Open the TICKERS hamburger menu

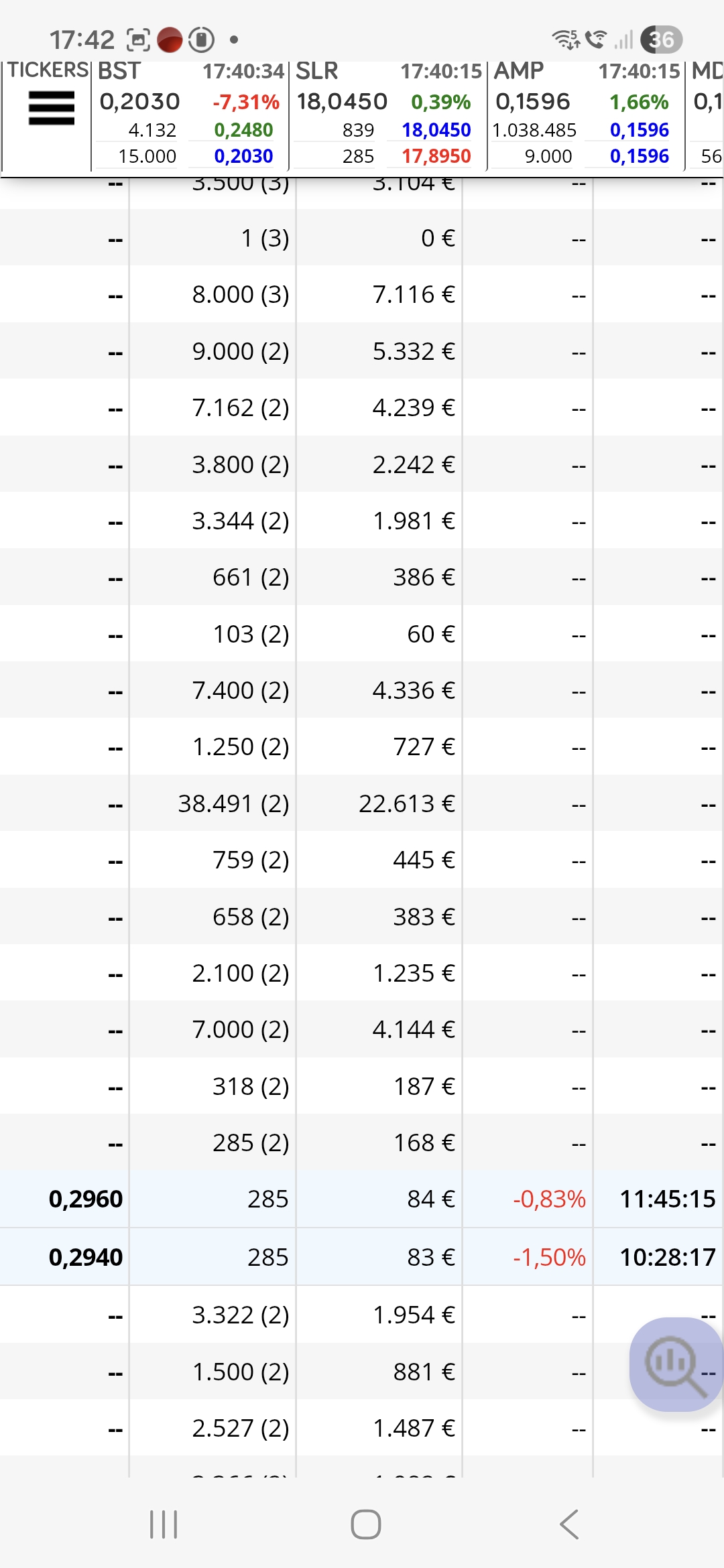[51, 109]
